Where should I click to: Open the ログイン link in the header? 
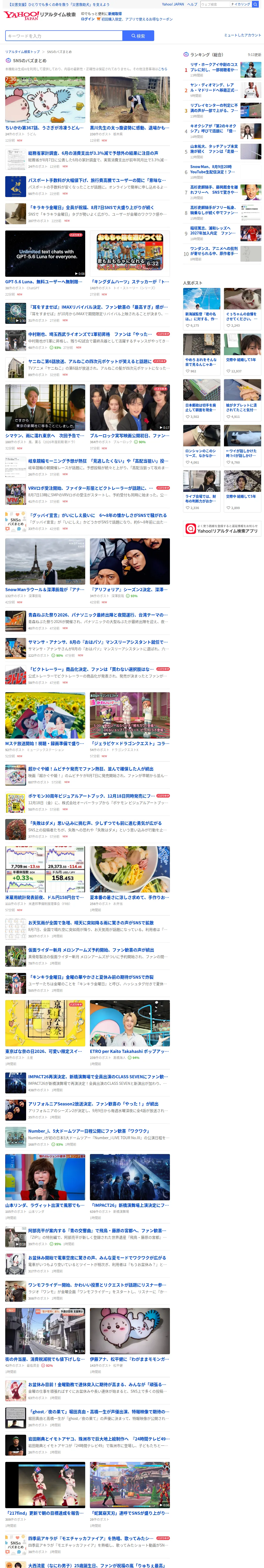point(88,19)
